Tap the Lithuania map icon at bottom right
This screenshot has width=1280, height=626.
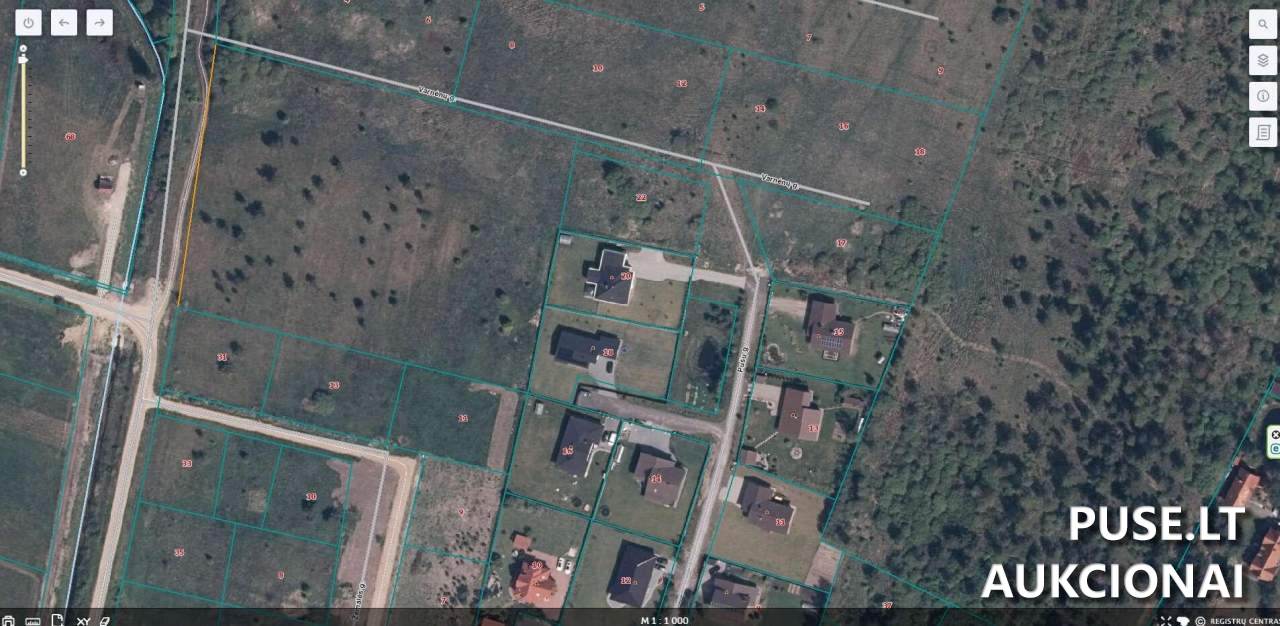[1183, 620]
